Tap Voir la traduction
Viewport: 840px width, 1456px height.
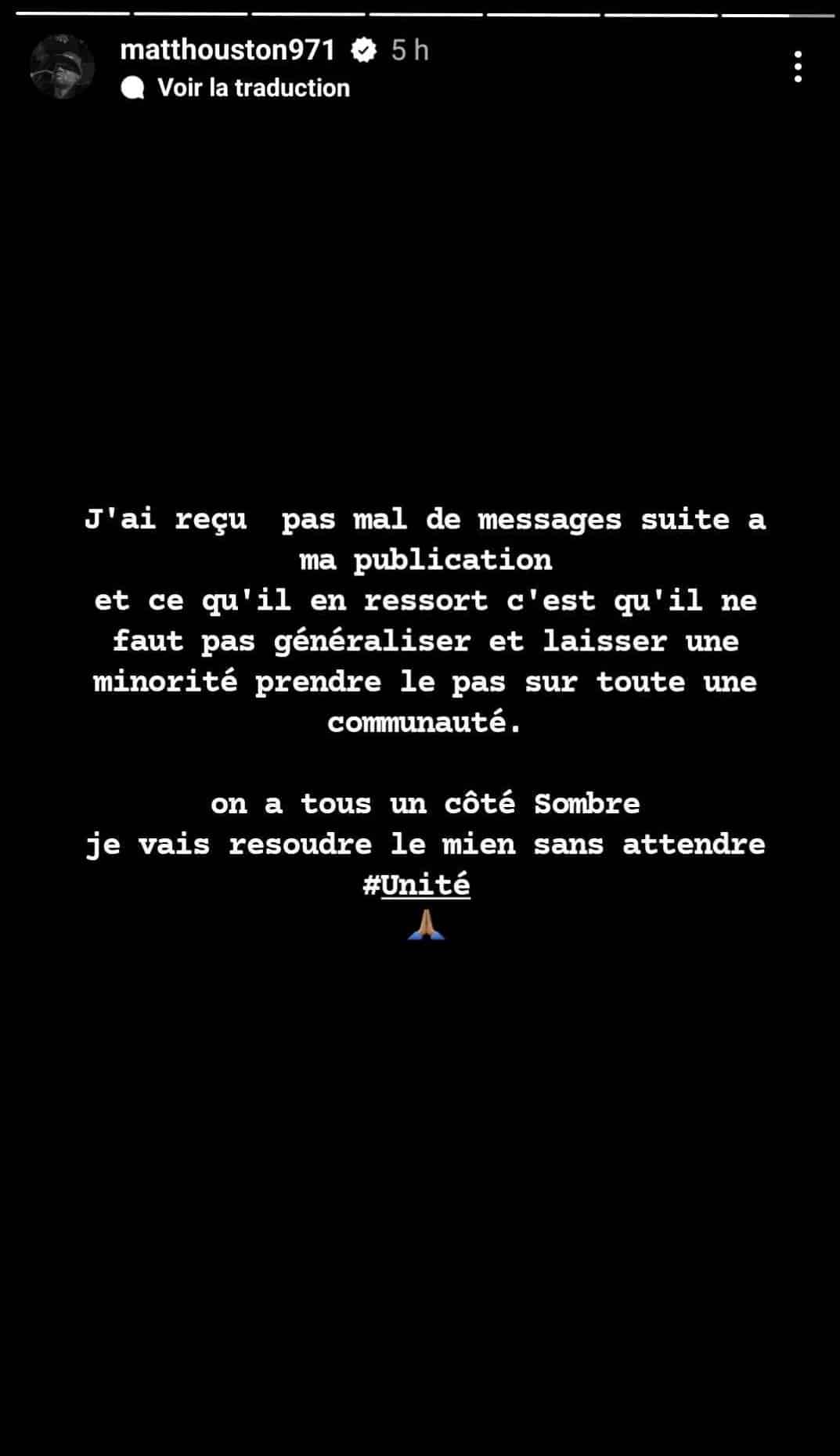tap(252, 88)
